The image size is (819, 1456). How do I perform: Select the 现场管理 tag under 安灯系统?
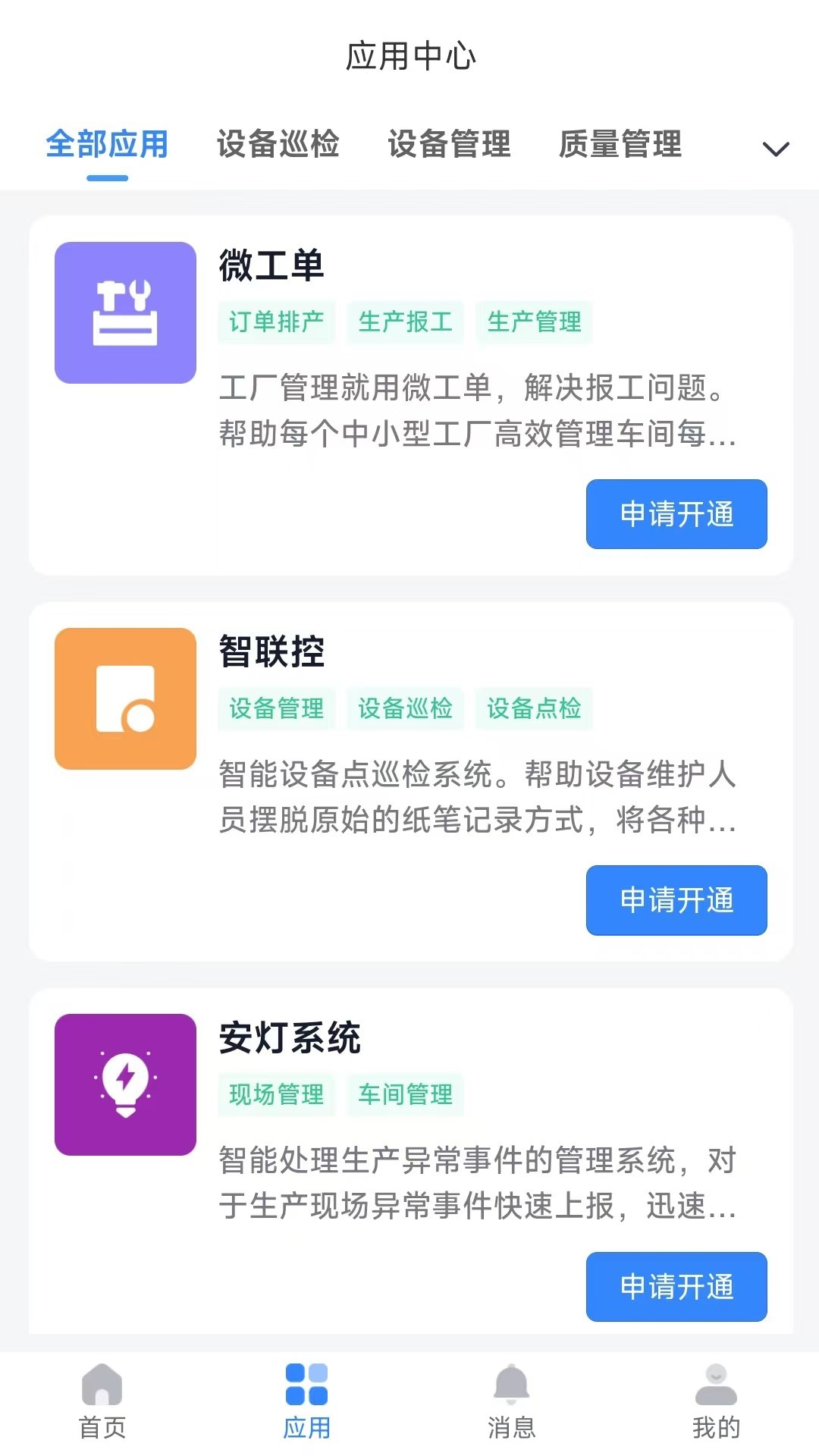point(277,1094)
